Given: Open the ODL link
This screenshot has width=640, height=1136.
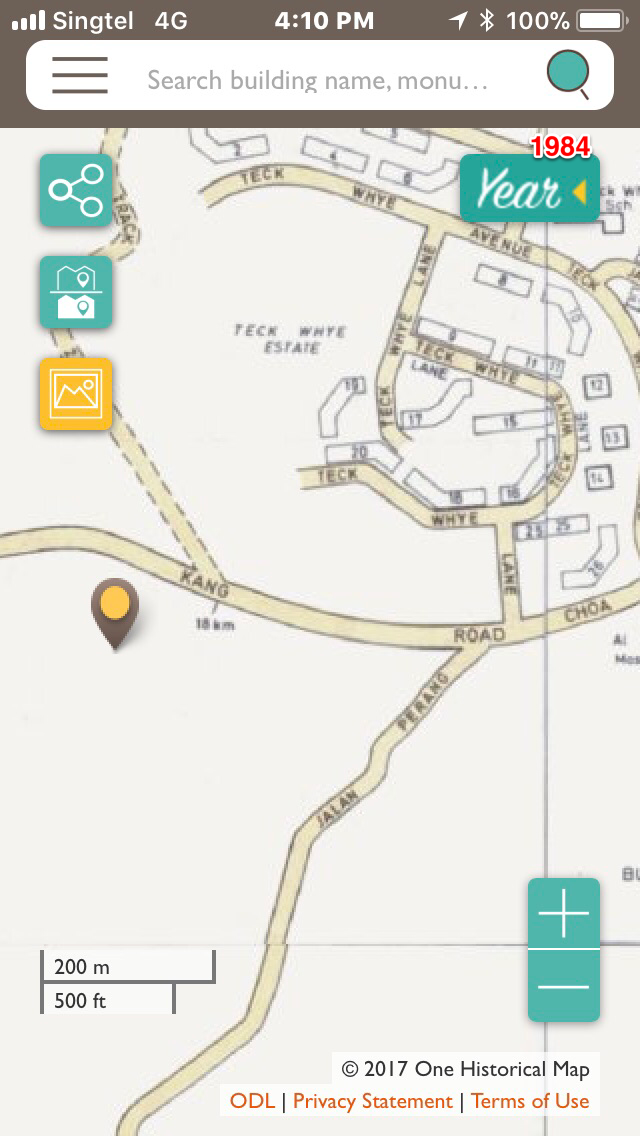Looking at the screenshot, I should tap(252, 1101).
